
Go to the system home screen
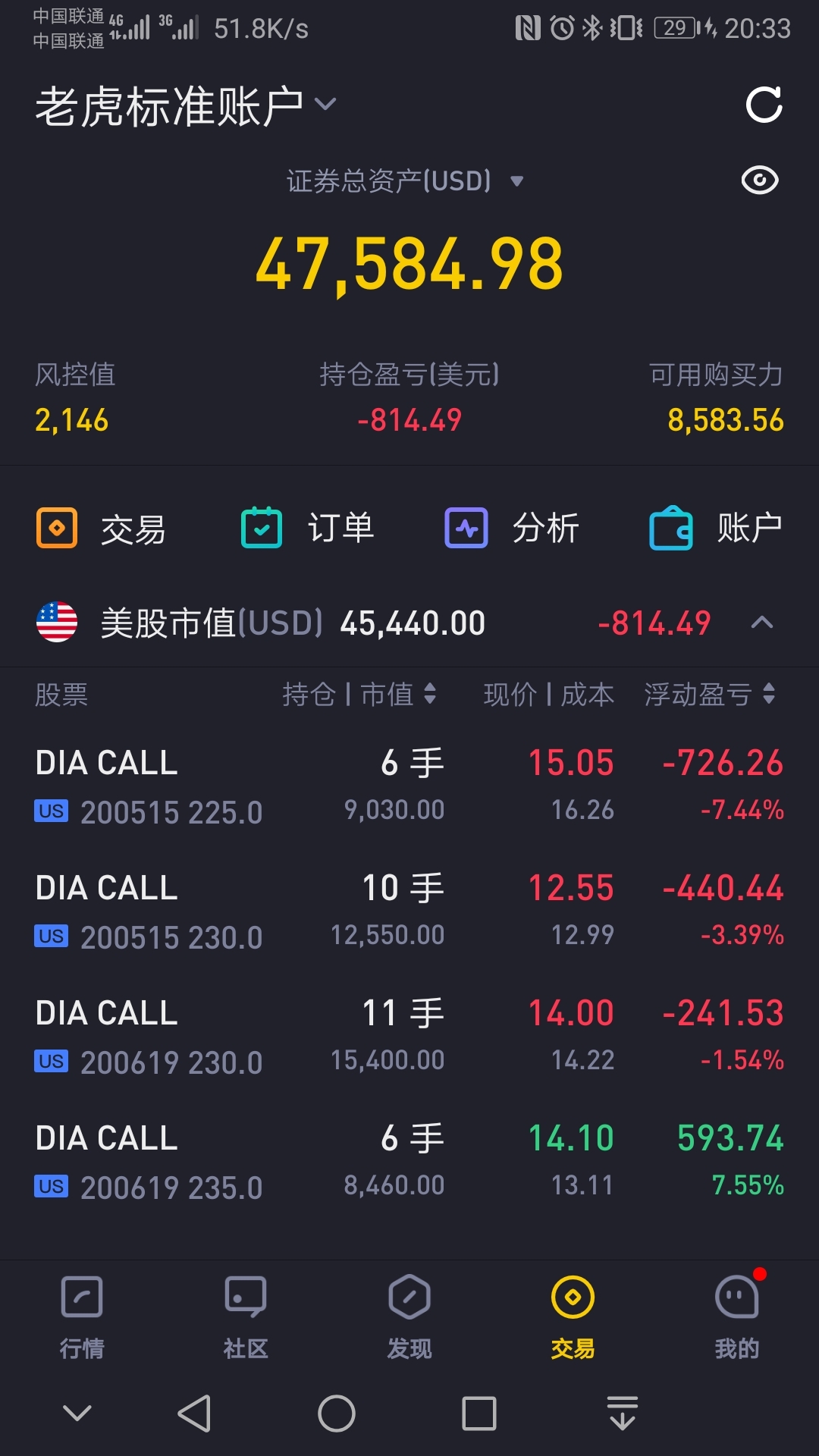337,1414
